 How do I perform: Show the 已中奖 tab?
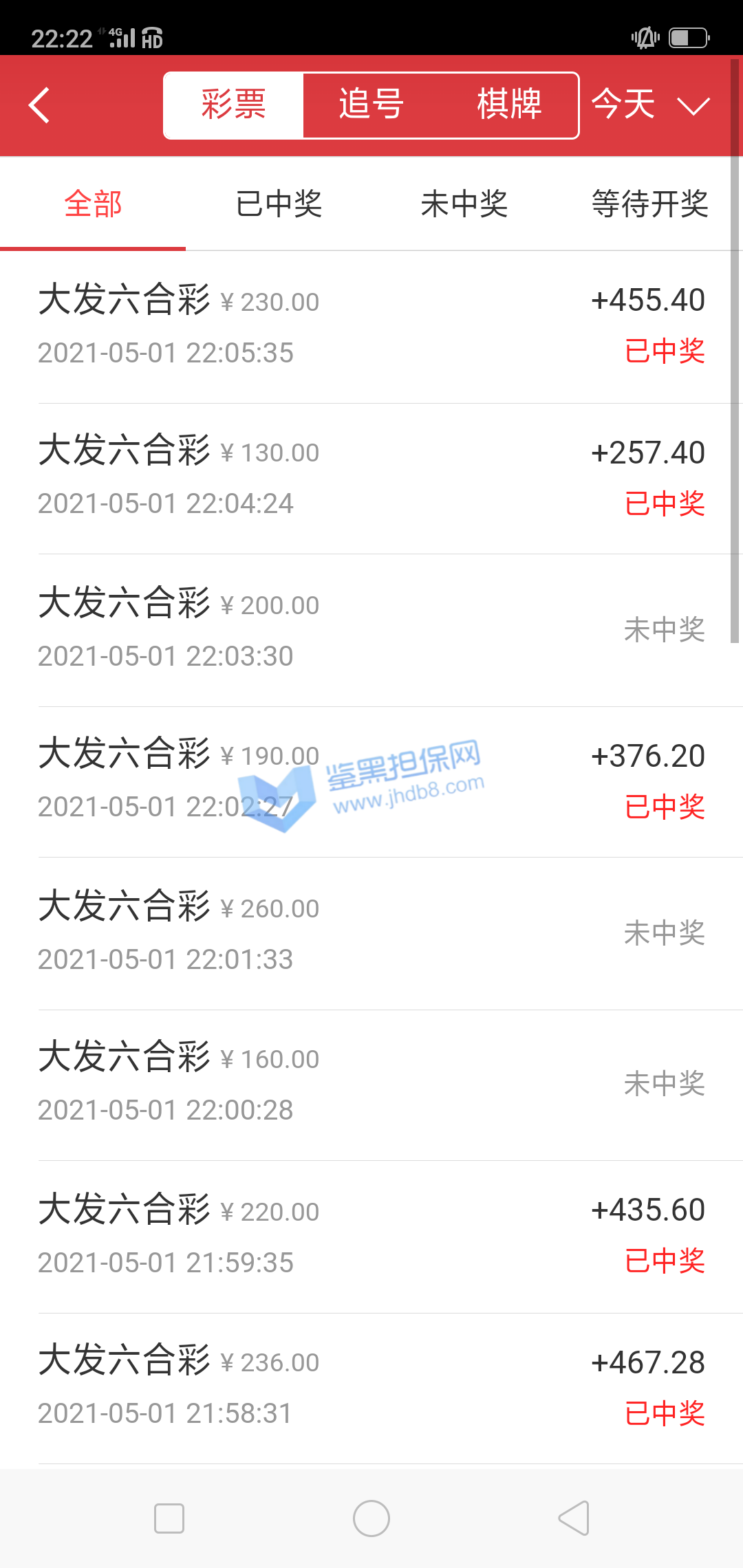[x=279, y=204]
